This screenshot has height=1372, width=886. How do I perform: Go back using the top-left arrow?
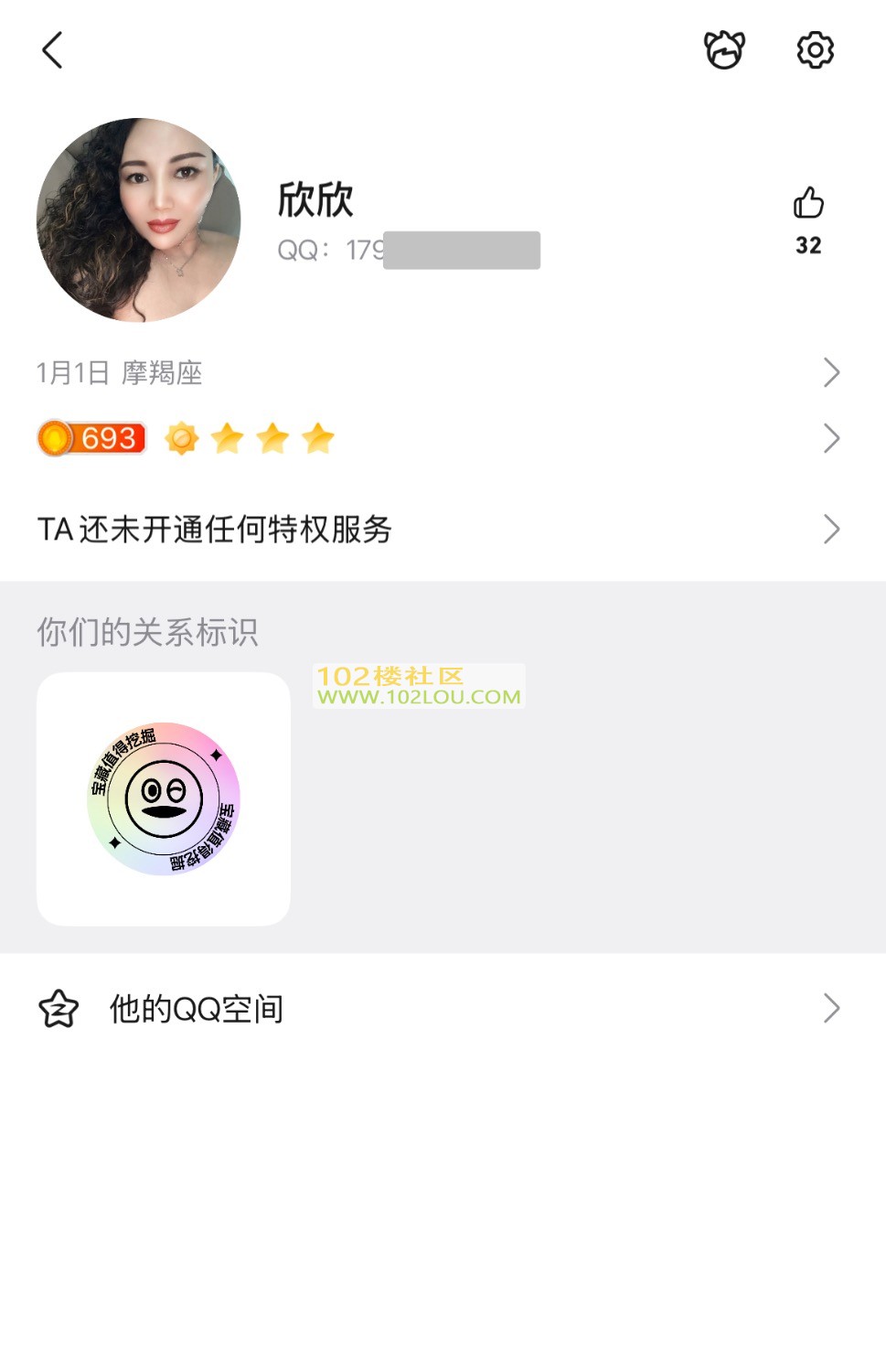[x=52, y=50]
